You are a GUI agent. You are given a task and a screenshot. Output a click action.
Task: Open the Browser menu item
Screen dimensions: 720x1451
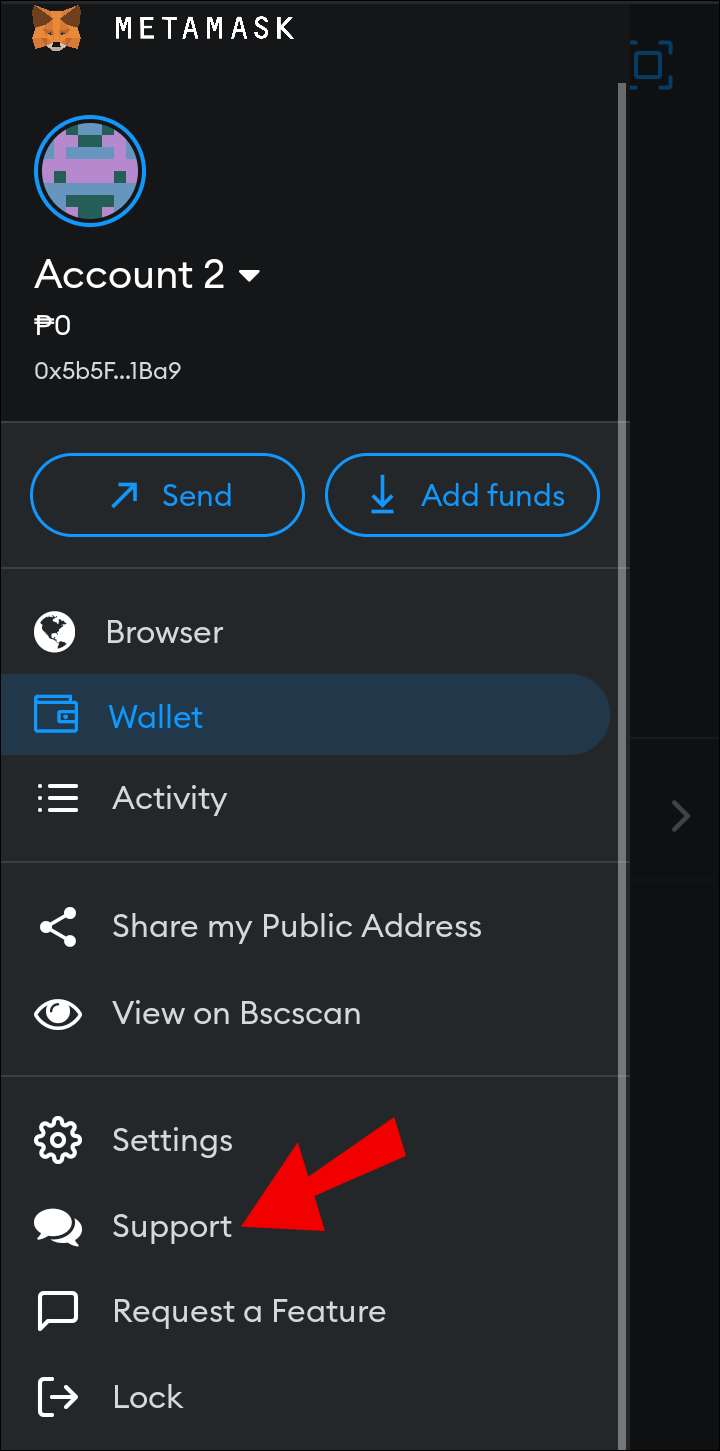click(164, 632)
